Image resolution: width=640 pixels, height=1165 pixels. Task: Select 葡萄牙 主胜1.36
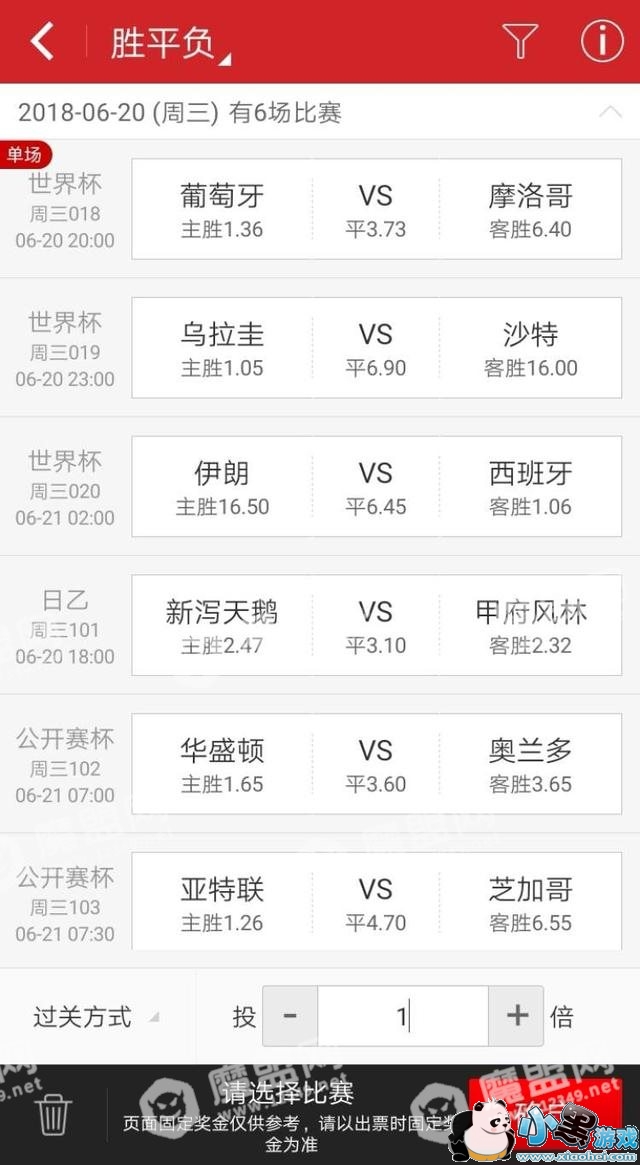tap(222, 209)
